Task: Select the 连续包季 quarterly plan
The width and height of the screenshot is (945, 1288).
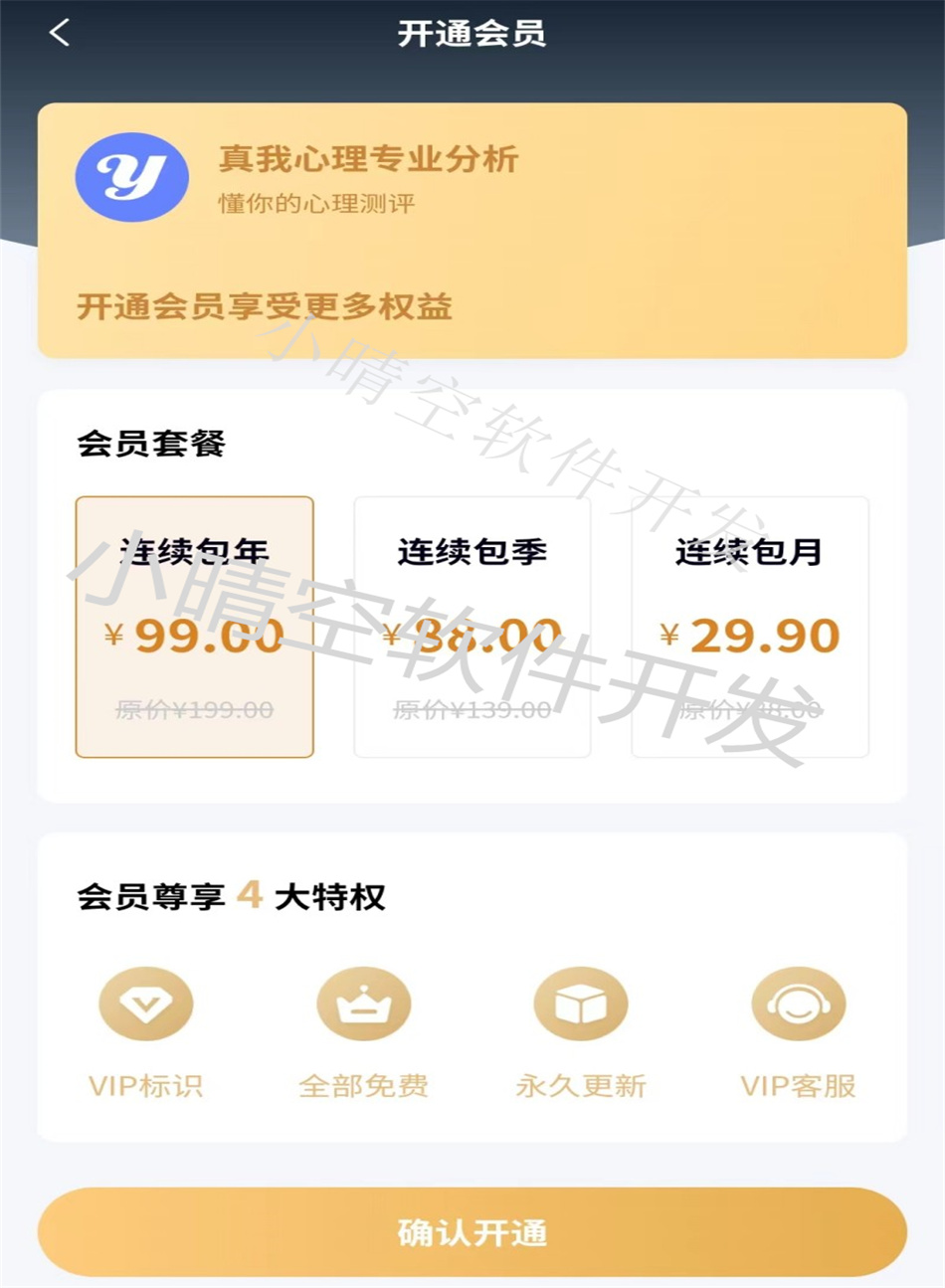Action: click(472, 625)
